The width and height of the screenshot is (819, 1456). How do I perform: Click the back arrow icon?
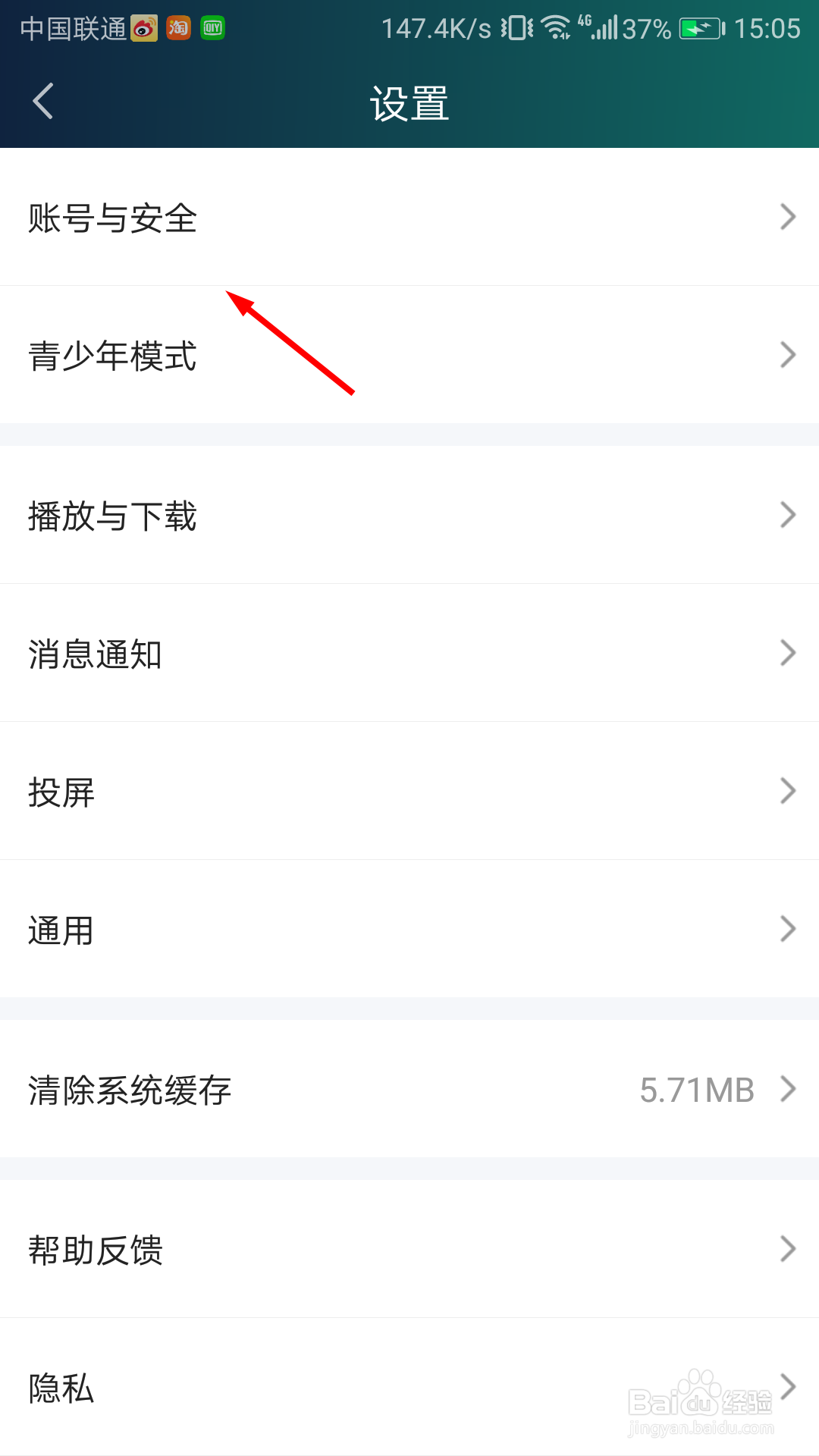(42, 101)
